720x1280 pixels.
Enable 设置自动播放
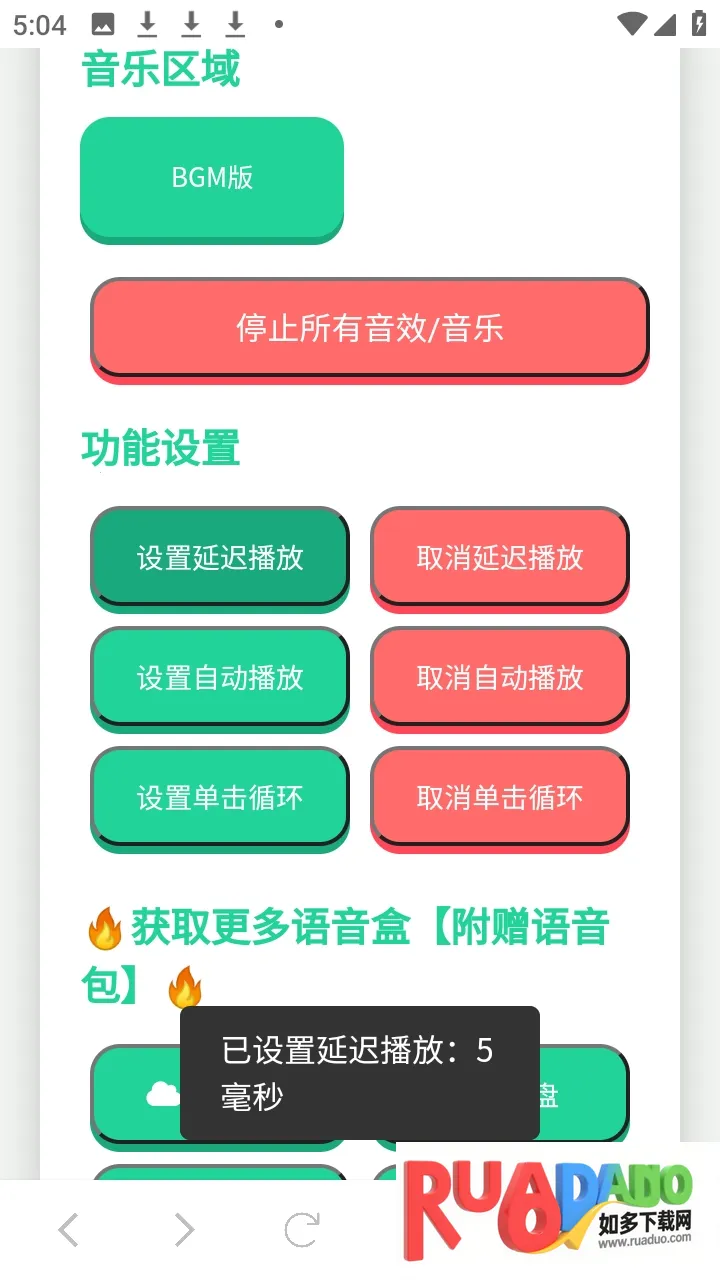pyautogui.click(x=220, y=677)
